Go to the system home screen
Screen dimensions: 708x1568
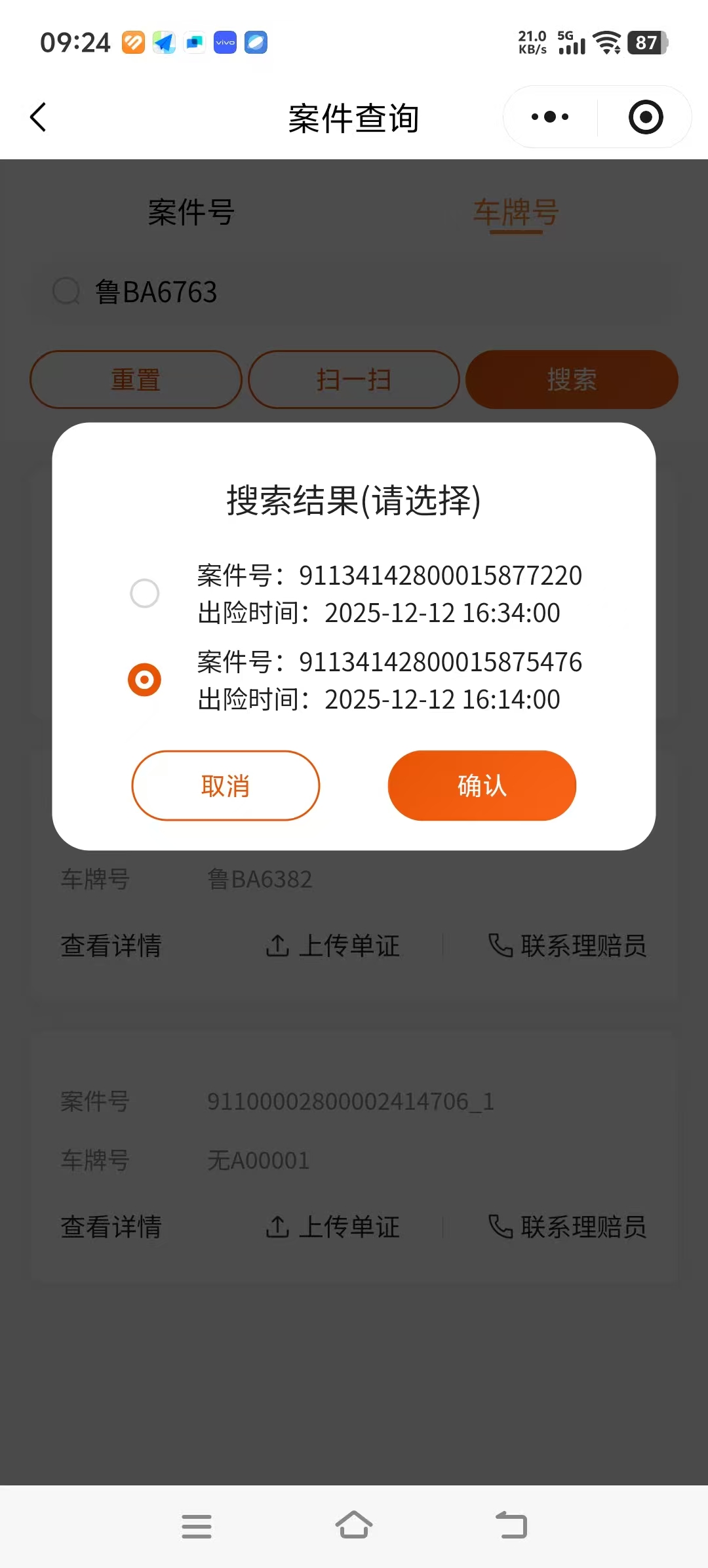(354, 1525)
